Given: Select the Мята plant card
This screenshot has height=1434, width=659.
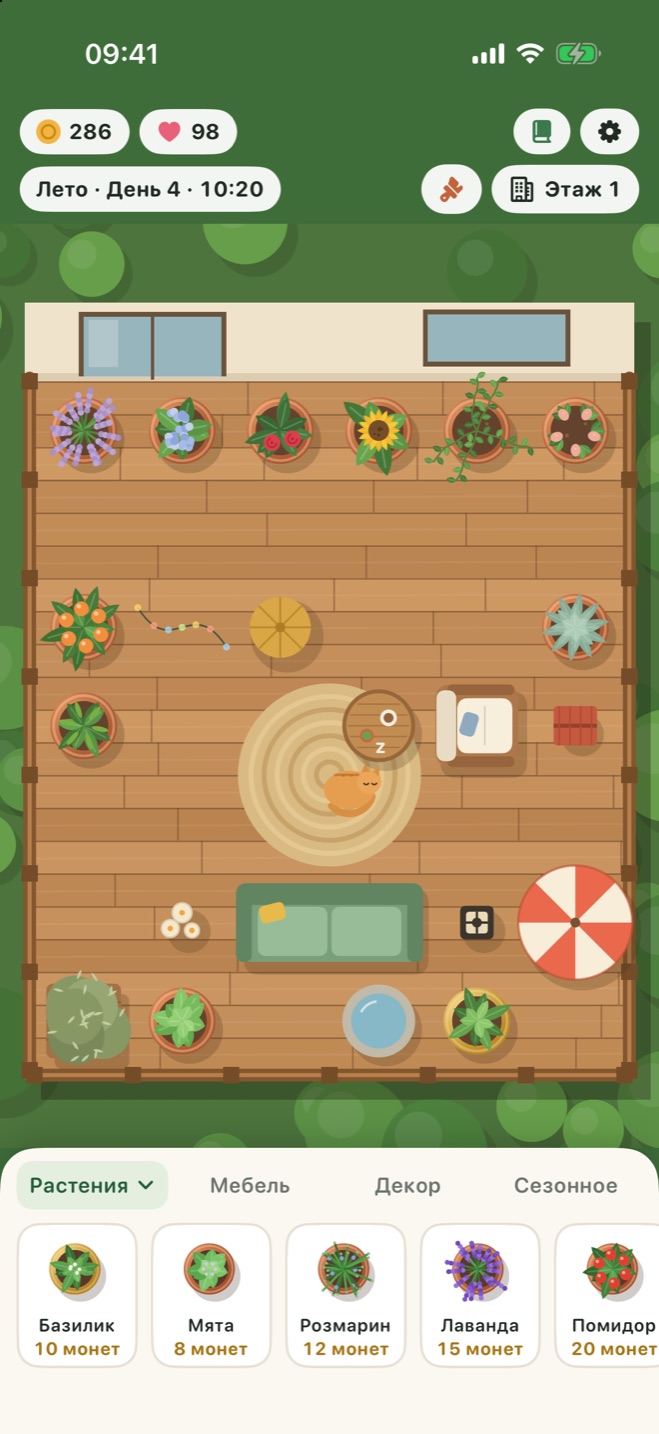Looking at the screenshot, I should click(211, 1295).
